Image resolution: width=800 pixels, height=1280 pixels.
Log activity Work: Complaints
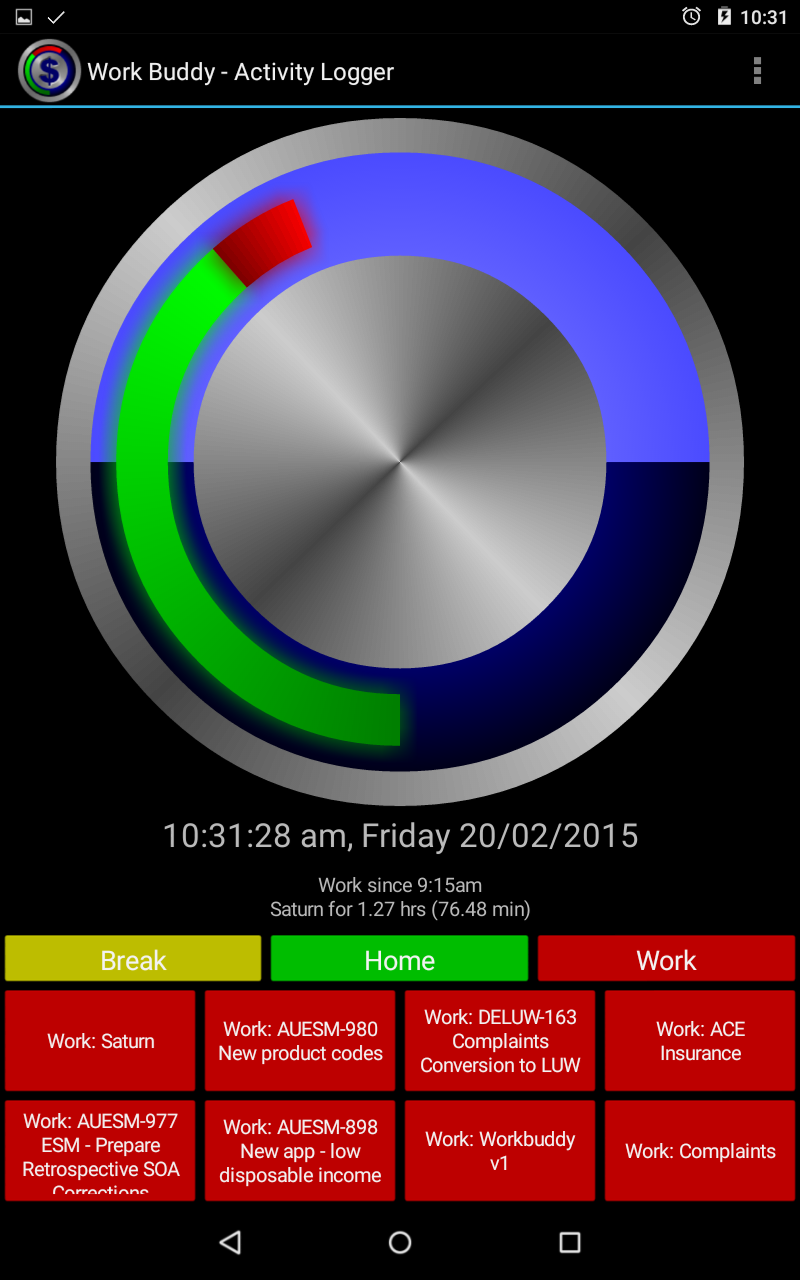pos(700,1150)
